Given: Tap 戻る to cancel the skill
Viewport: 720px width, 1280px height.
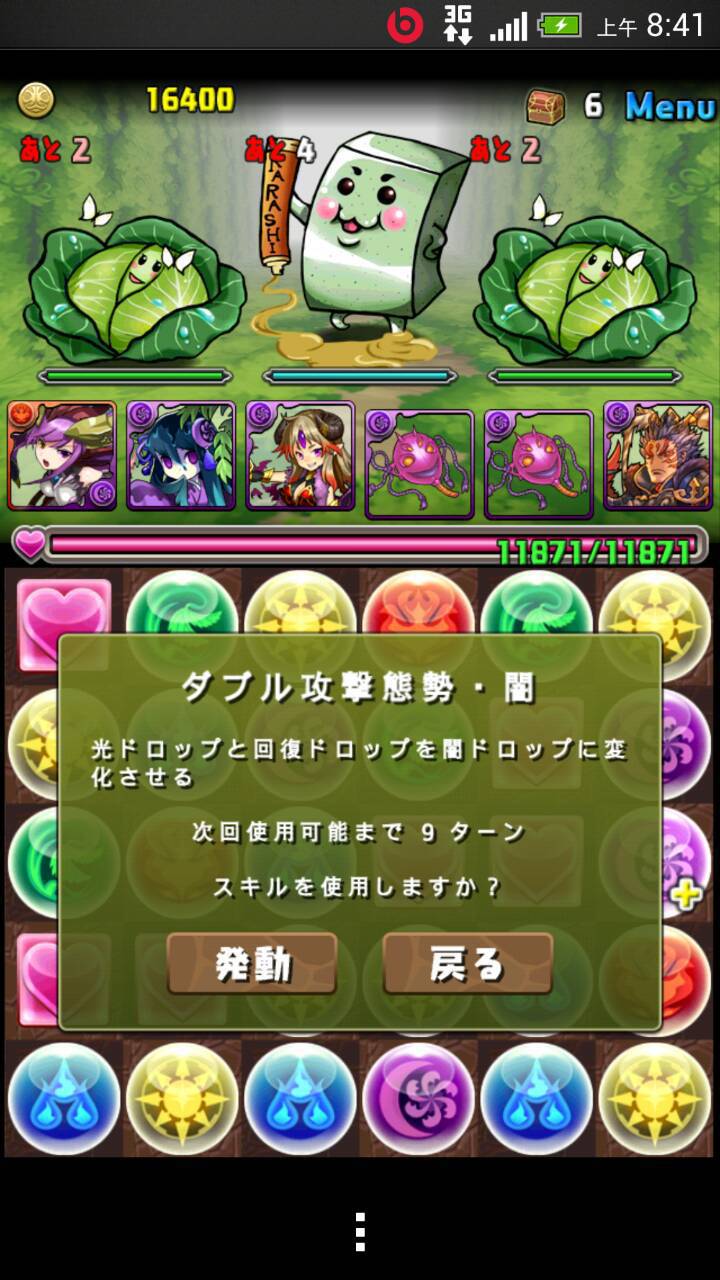Looking at the screenshot, I should 467,963.
